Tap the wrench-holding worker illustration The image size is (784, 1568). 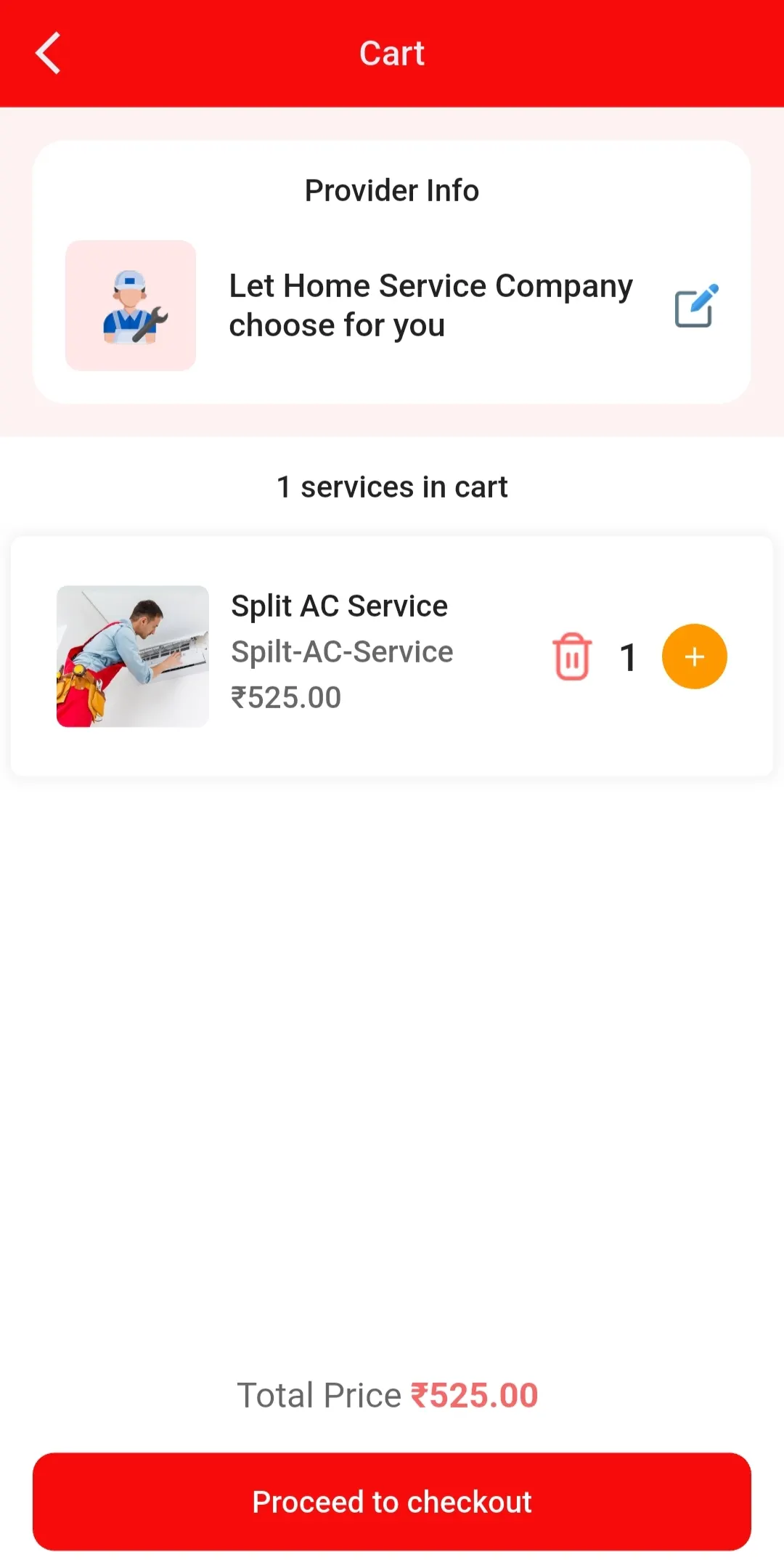(131, 305)
